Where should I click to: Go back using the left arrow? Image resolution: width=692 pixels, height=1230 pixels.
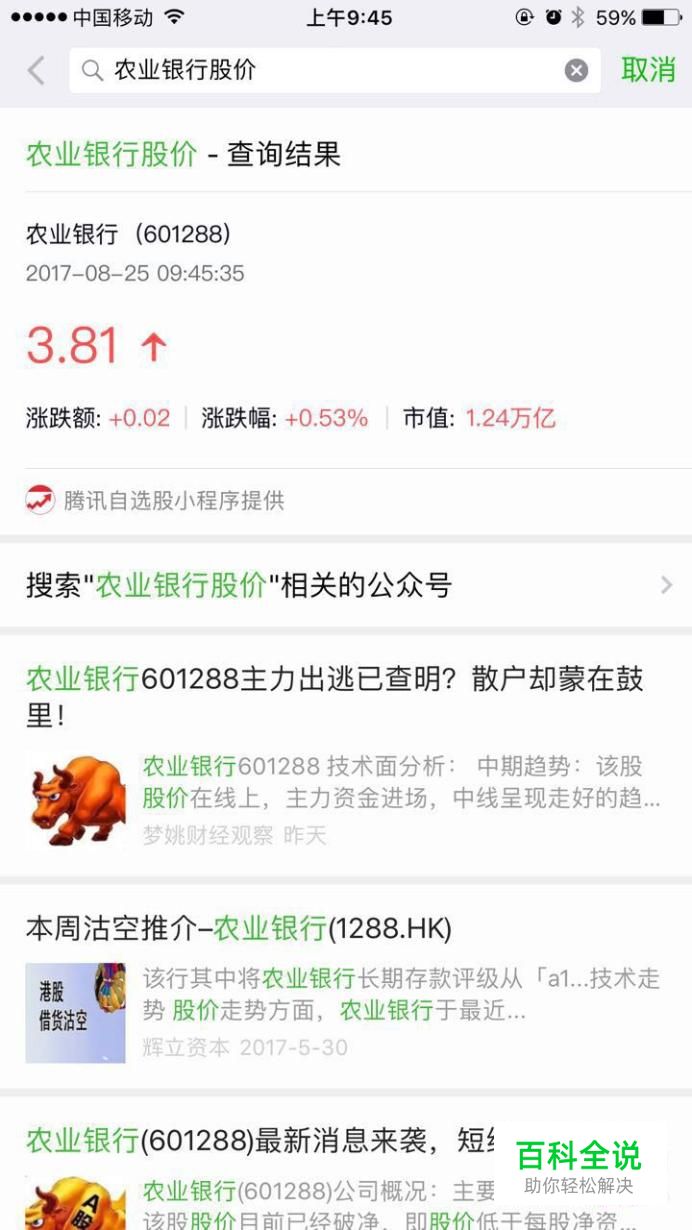36,70
